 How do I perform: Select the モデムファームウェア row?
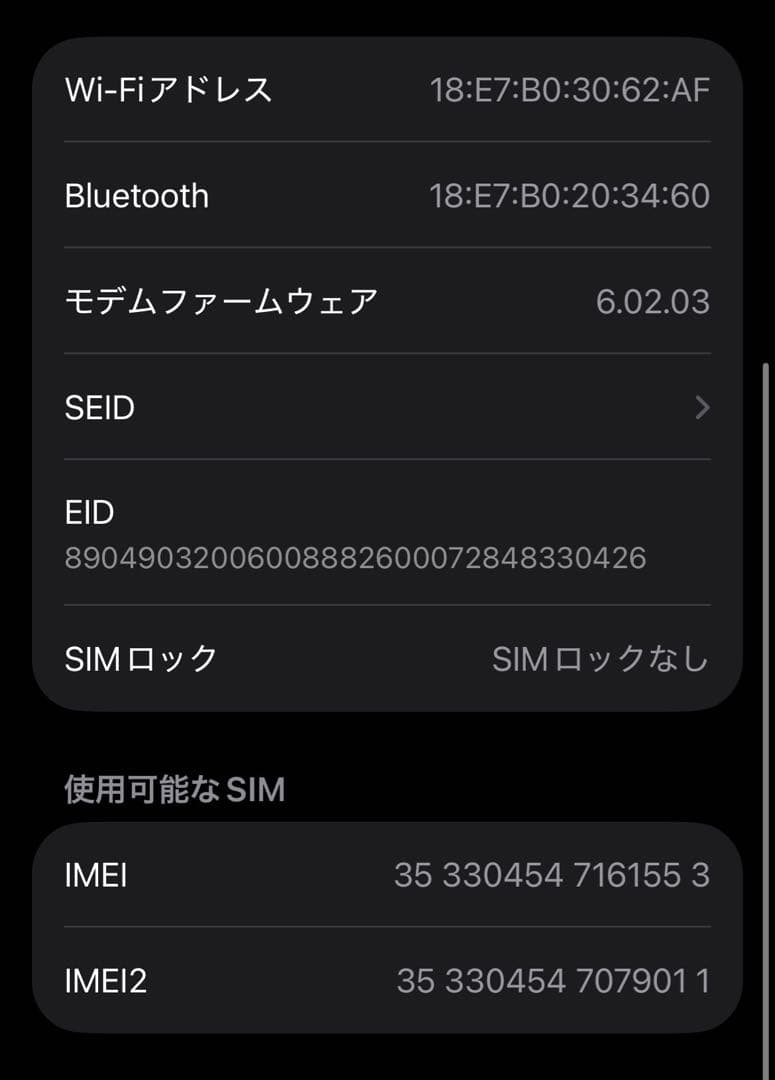click(x=387, y=301)
